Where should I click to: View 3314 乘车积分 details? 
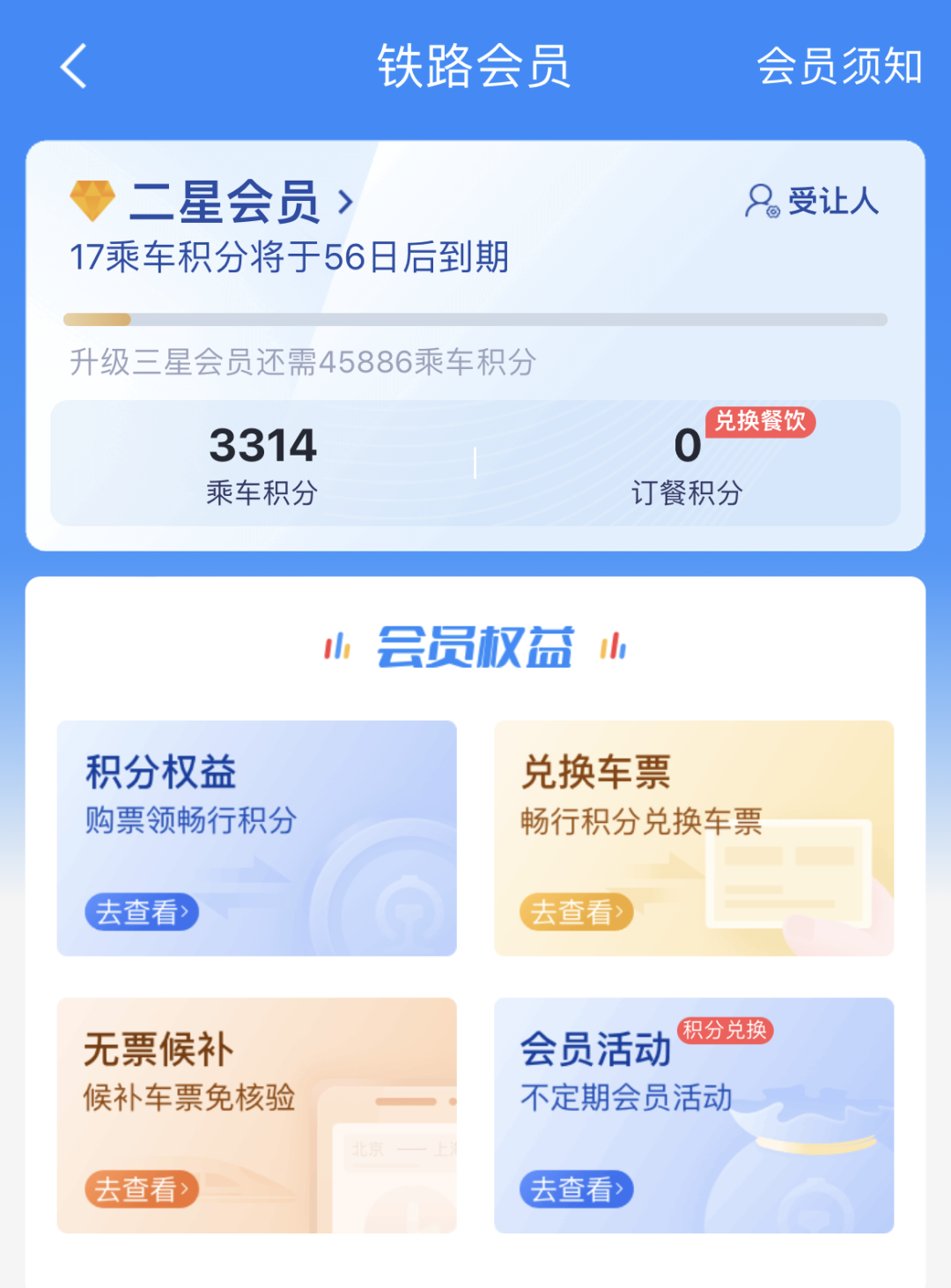pyautogui.click(x=262, y=464)
